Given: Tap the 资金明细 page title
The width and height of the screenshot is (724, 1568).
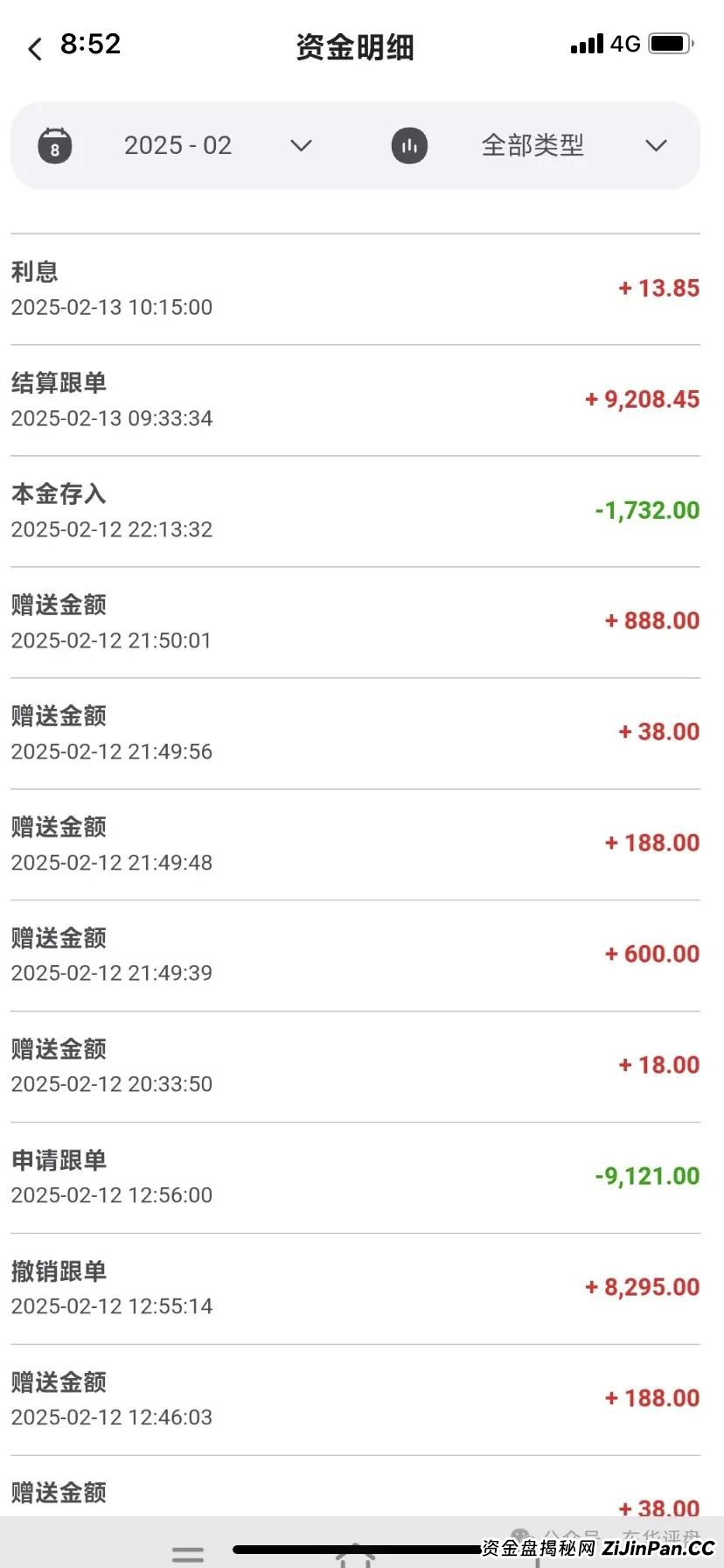Looking at the screenshot, I should tap(356, 48).
